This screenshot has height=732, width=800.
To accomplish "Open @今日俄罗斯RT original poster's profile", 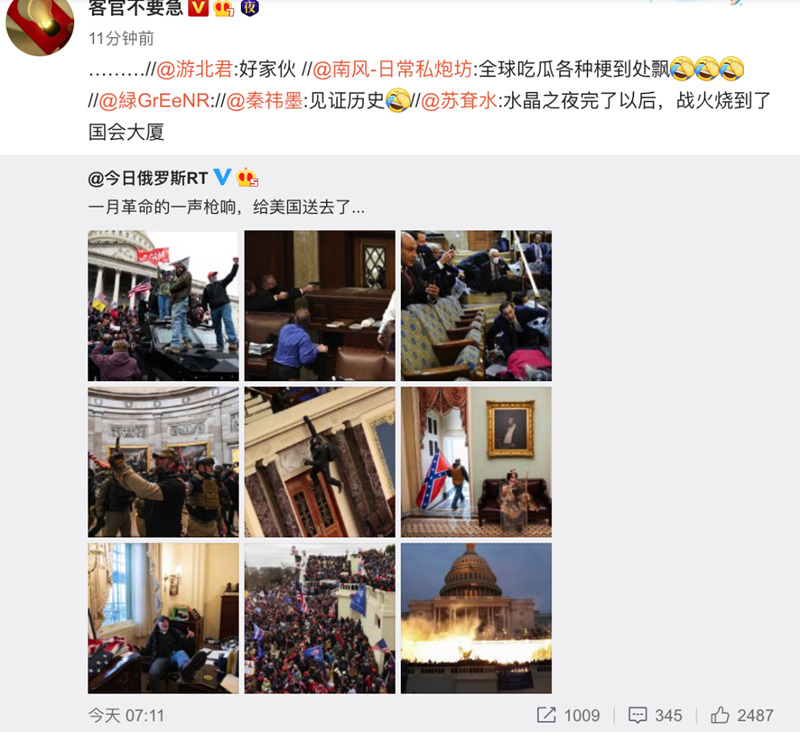I will [148, 179].
